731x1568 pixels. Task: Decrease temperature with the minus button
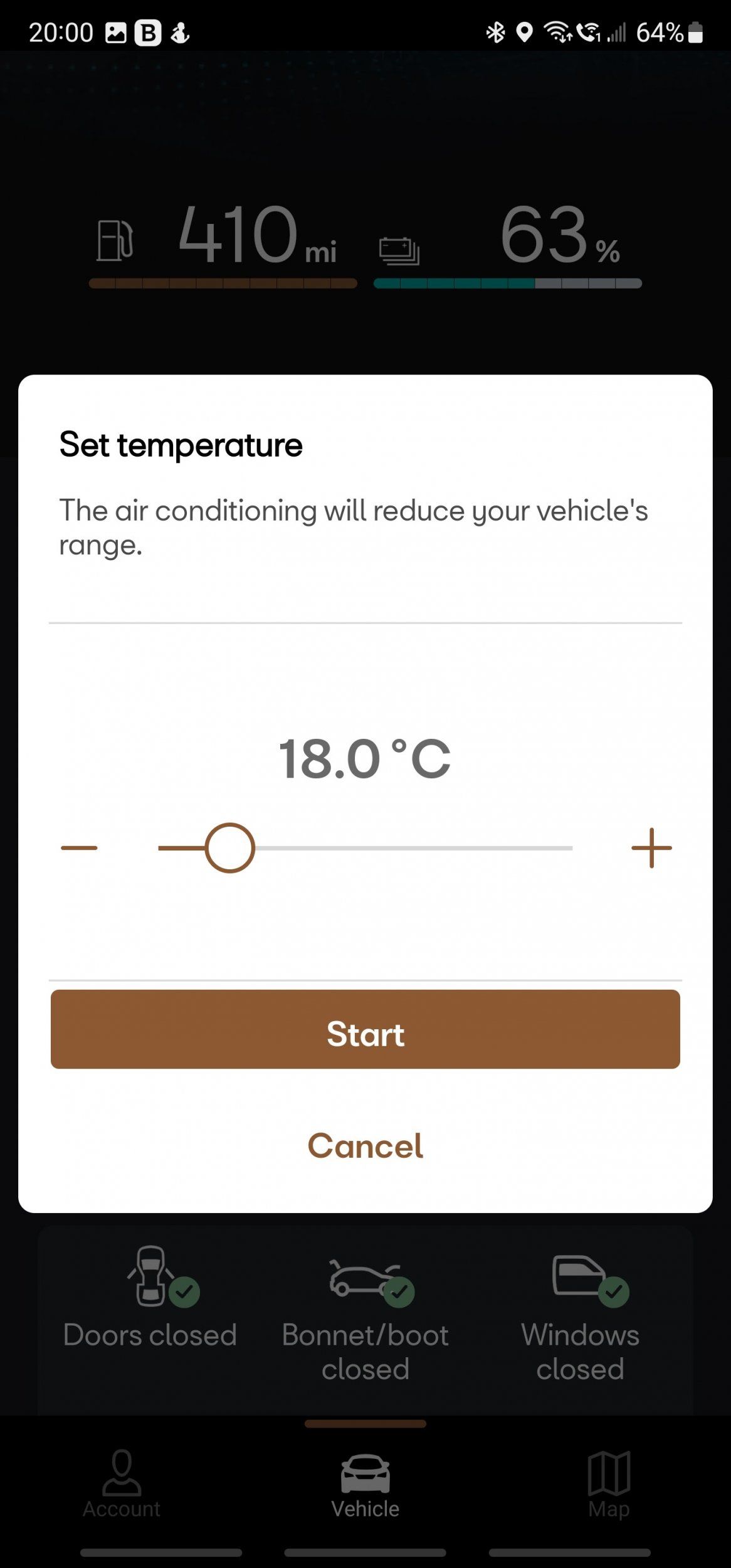pyautogui.click(x=79, y=848)
